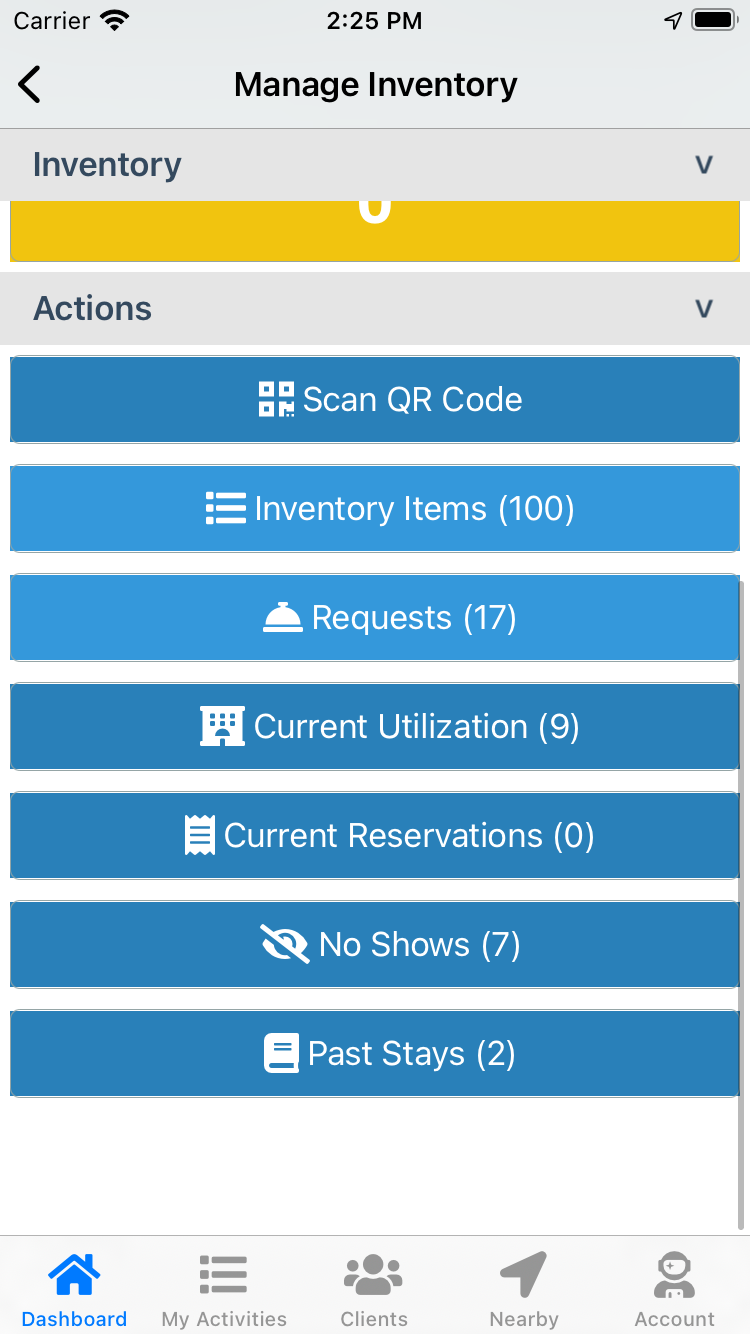The image size is (750, 1334).
Task: View the 17 Requests
Action: [x=375, y=618]
